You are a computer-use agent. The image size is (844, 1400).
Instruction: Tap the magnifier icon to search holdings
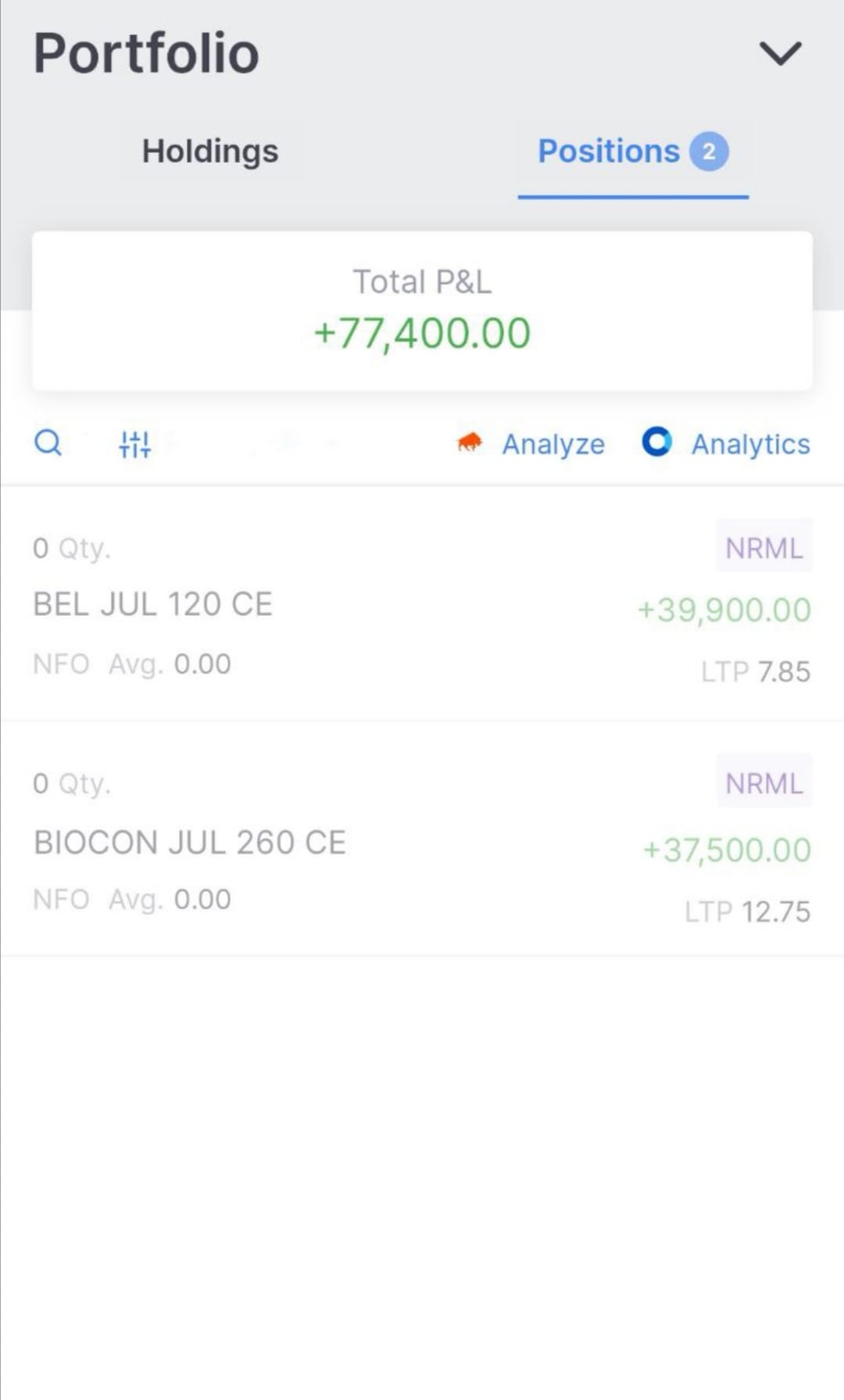click(x=48, y=443)
